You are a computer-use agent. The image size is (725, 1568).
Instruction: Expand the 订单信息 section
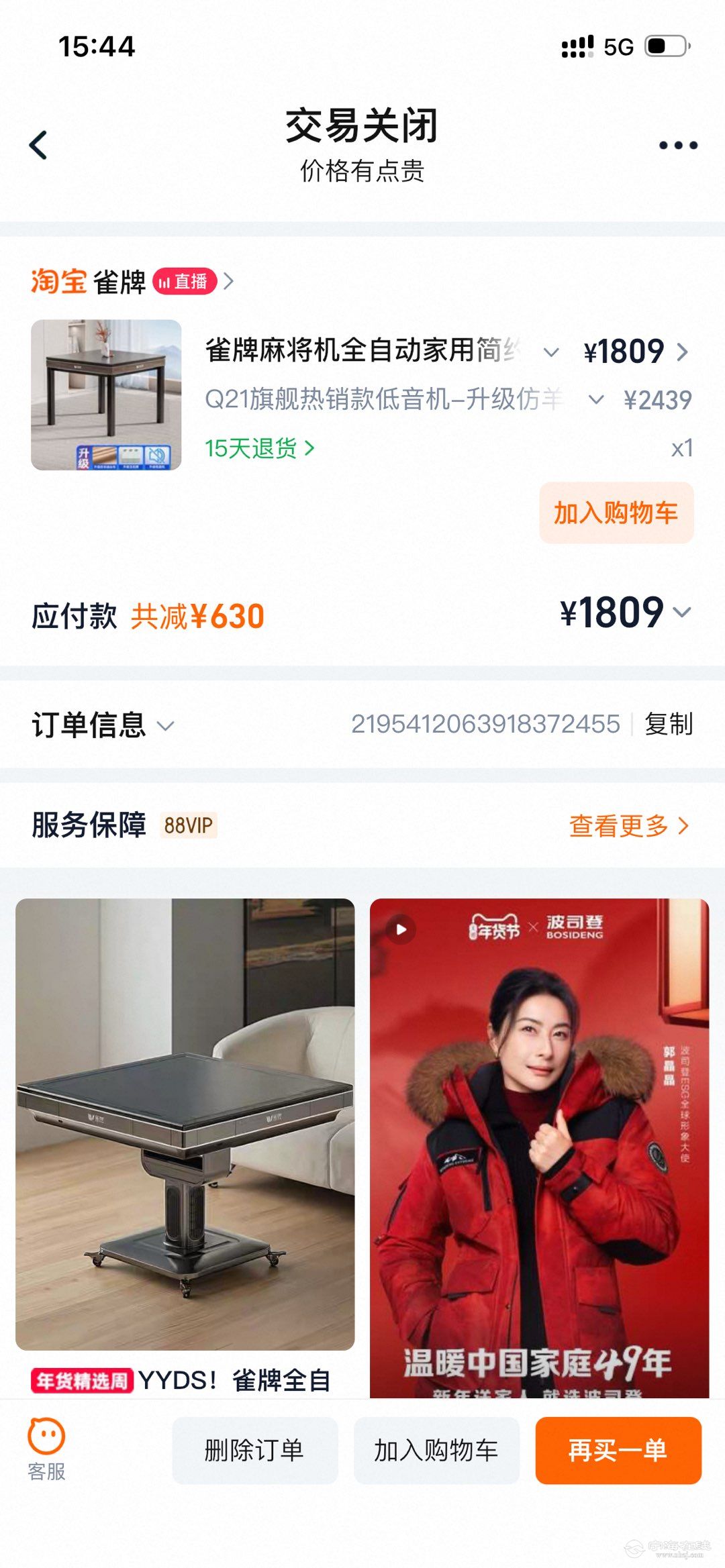point(103,725)
